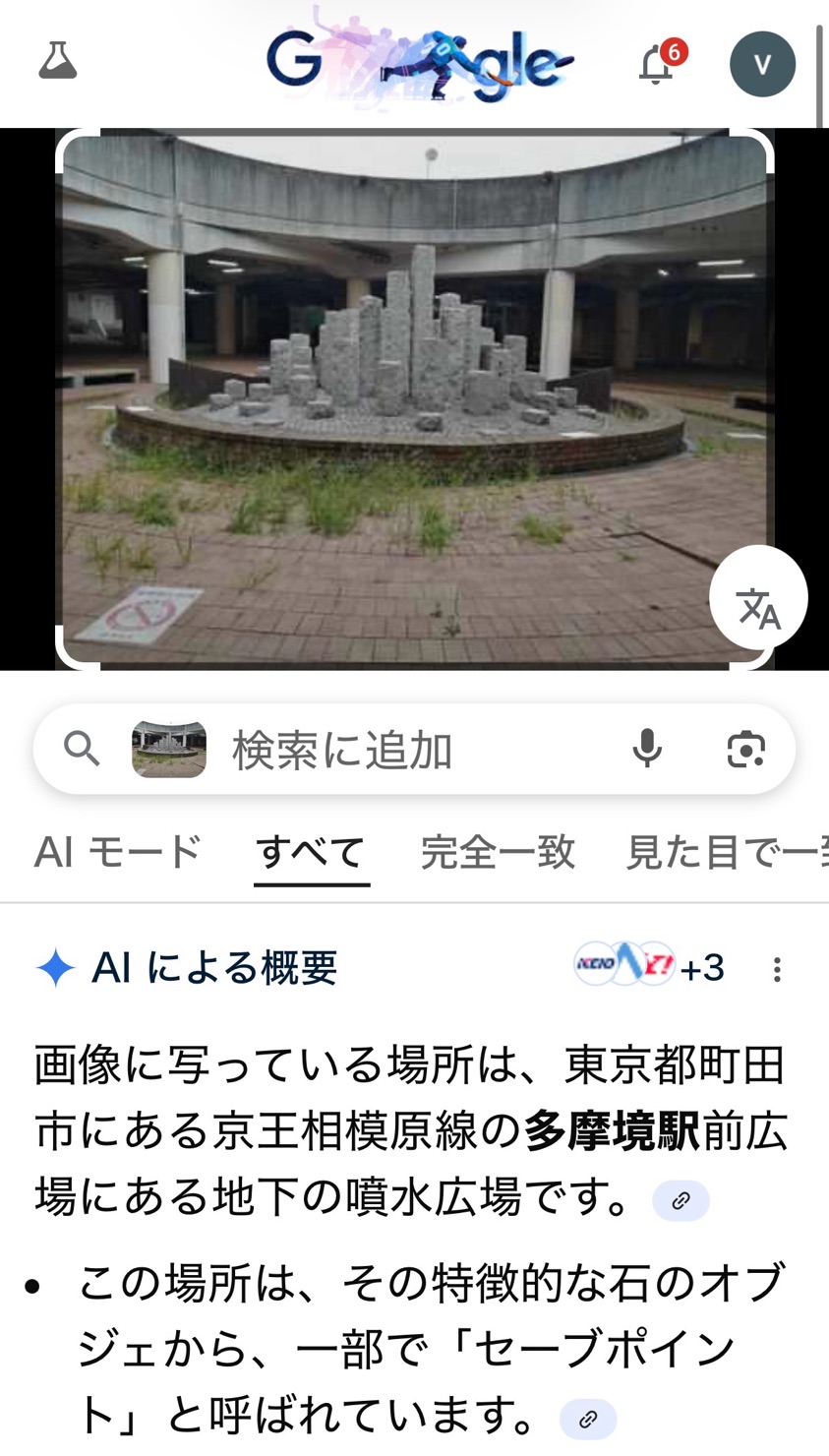Viewport: 829px width, 1456px height.
Task: Open the notifications bell
Action: click(658, 65)
